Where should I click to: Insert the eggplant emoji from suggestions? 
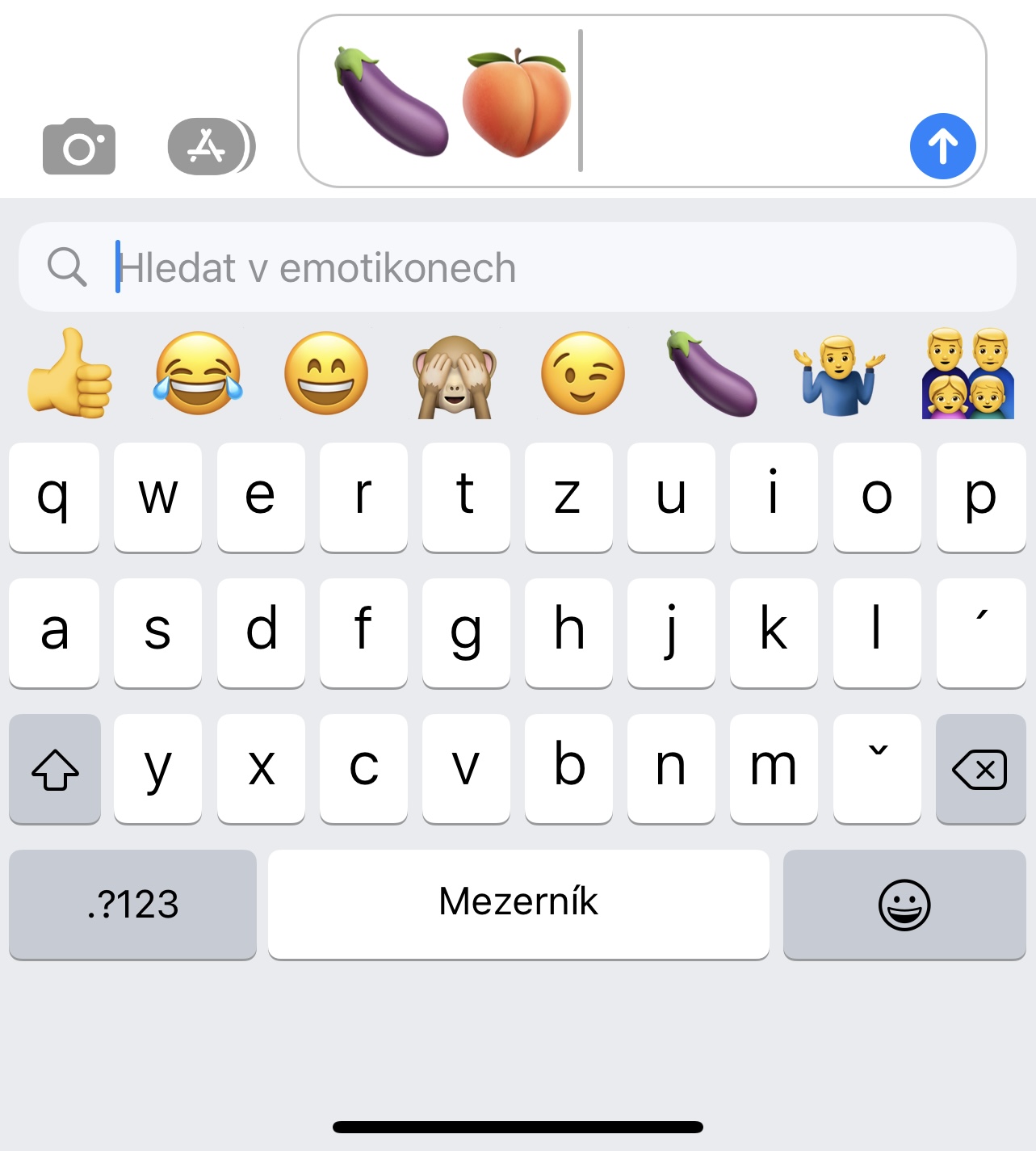click(711, 373)
